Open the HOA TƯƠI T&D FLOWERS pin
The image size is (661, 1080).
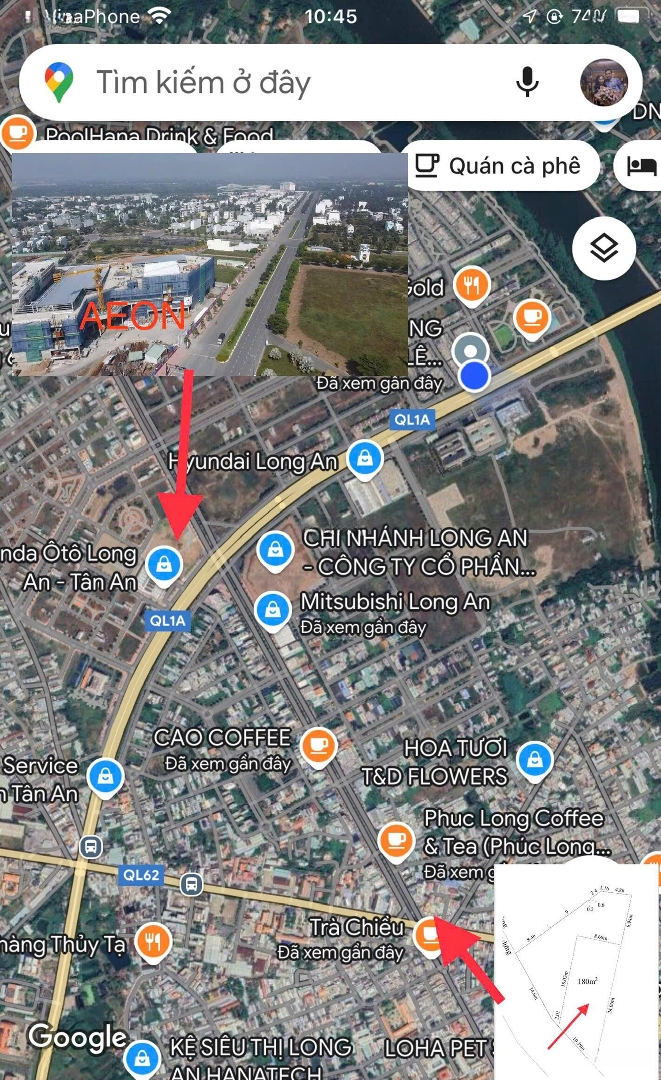(x=536, y=759)
